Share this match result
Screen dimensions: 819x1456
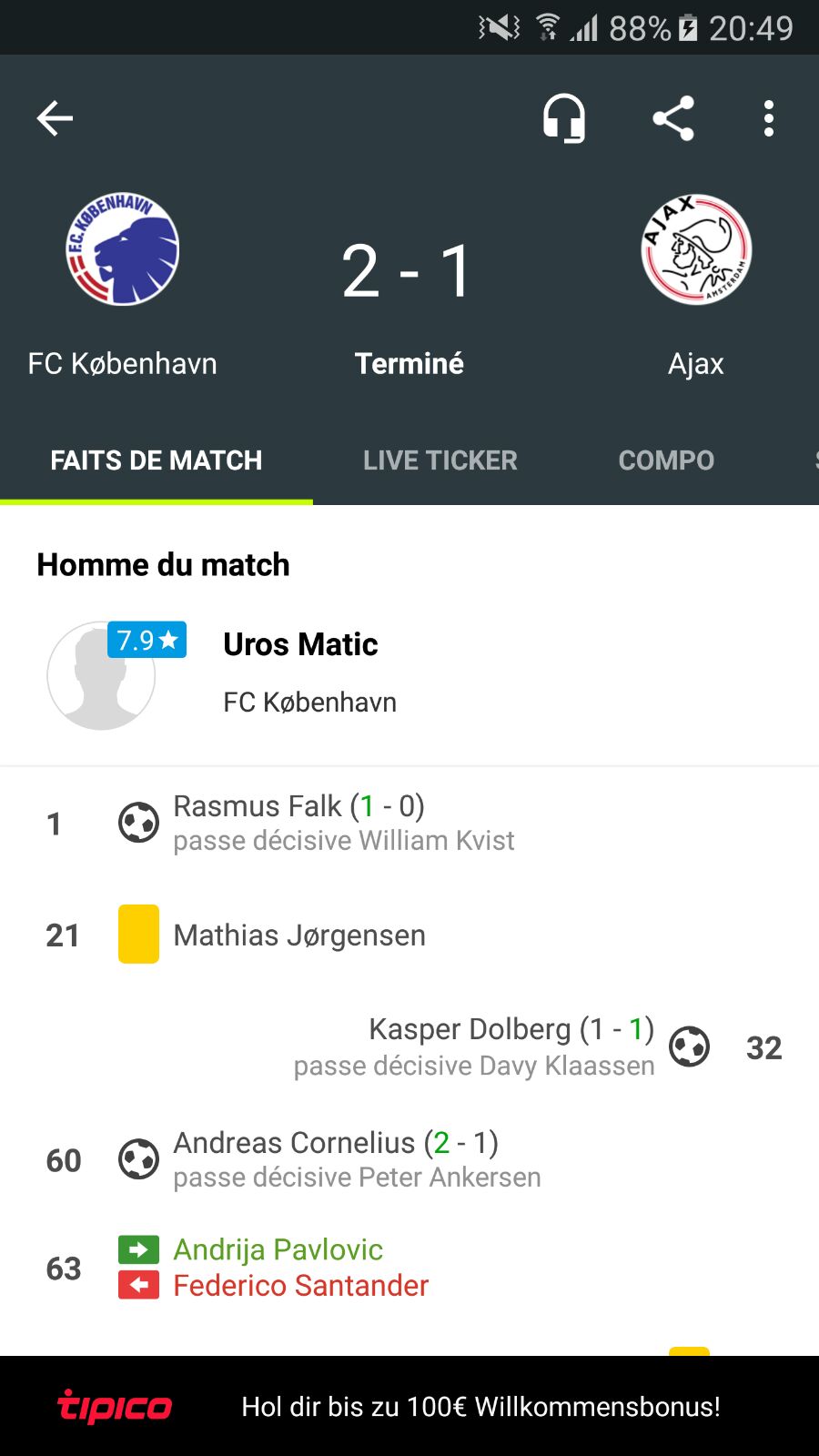tap(673, 118)
